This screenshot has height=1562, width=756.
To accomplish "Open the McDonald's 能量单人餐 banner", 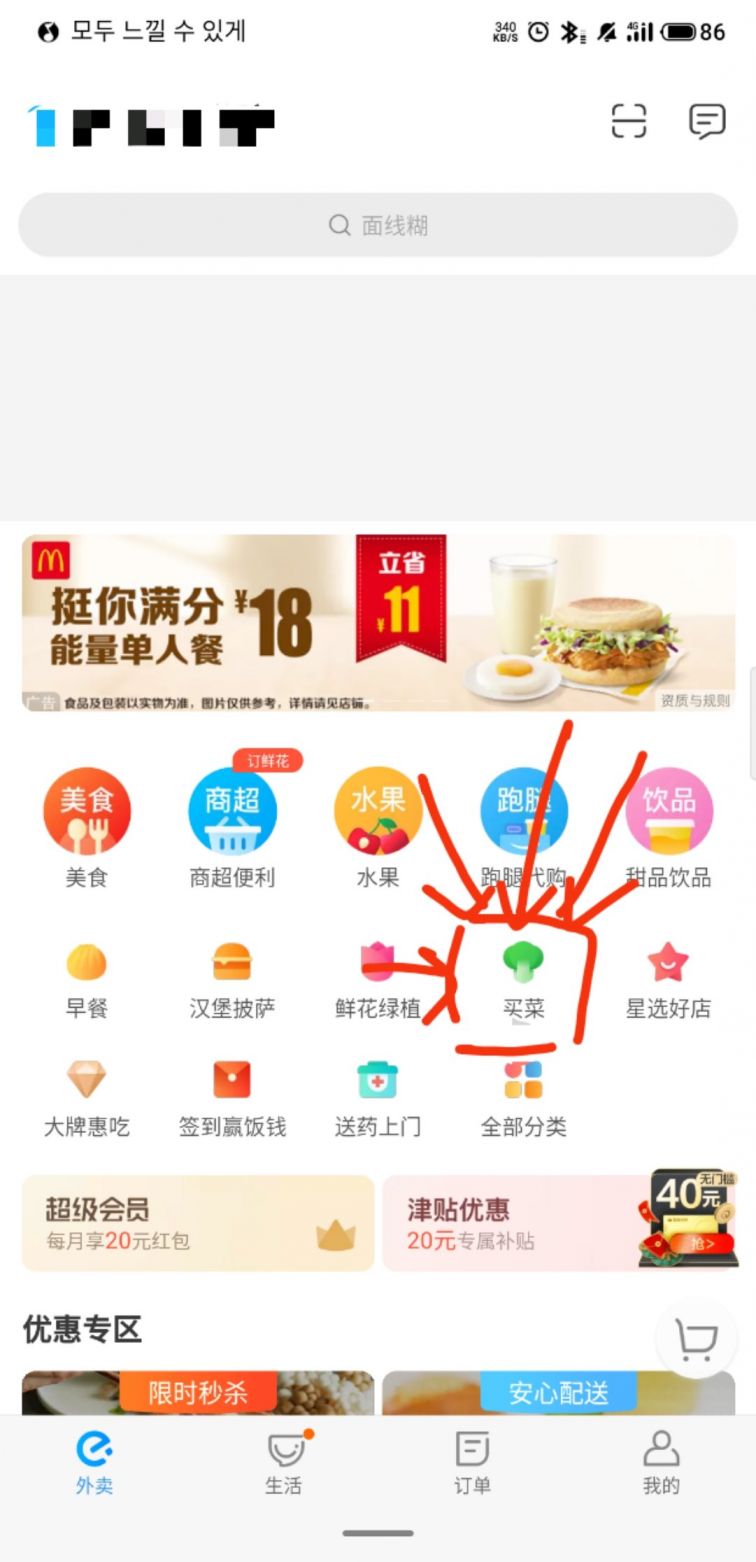I will coord(378,623).
